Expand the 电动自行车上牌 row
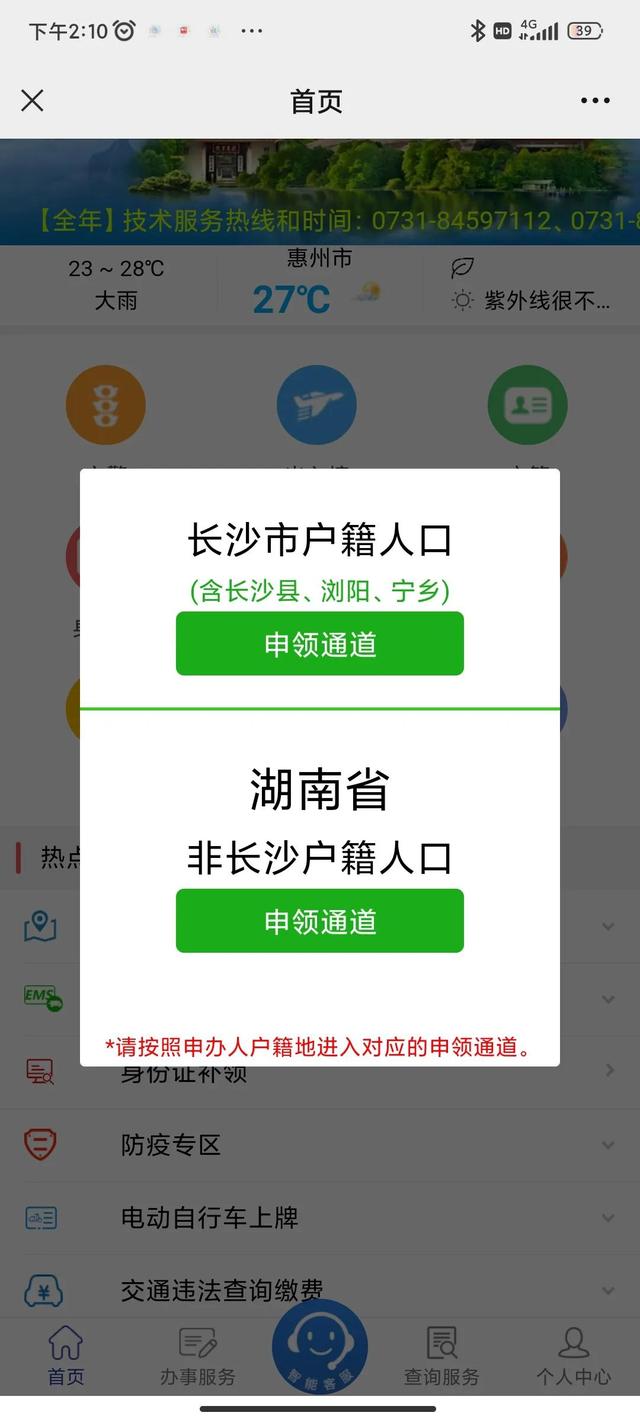 320,1218
